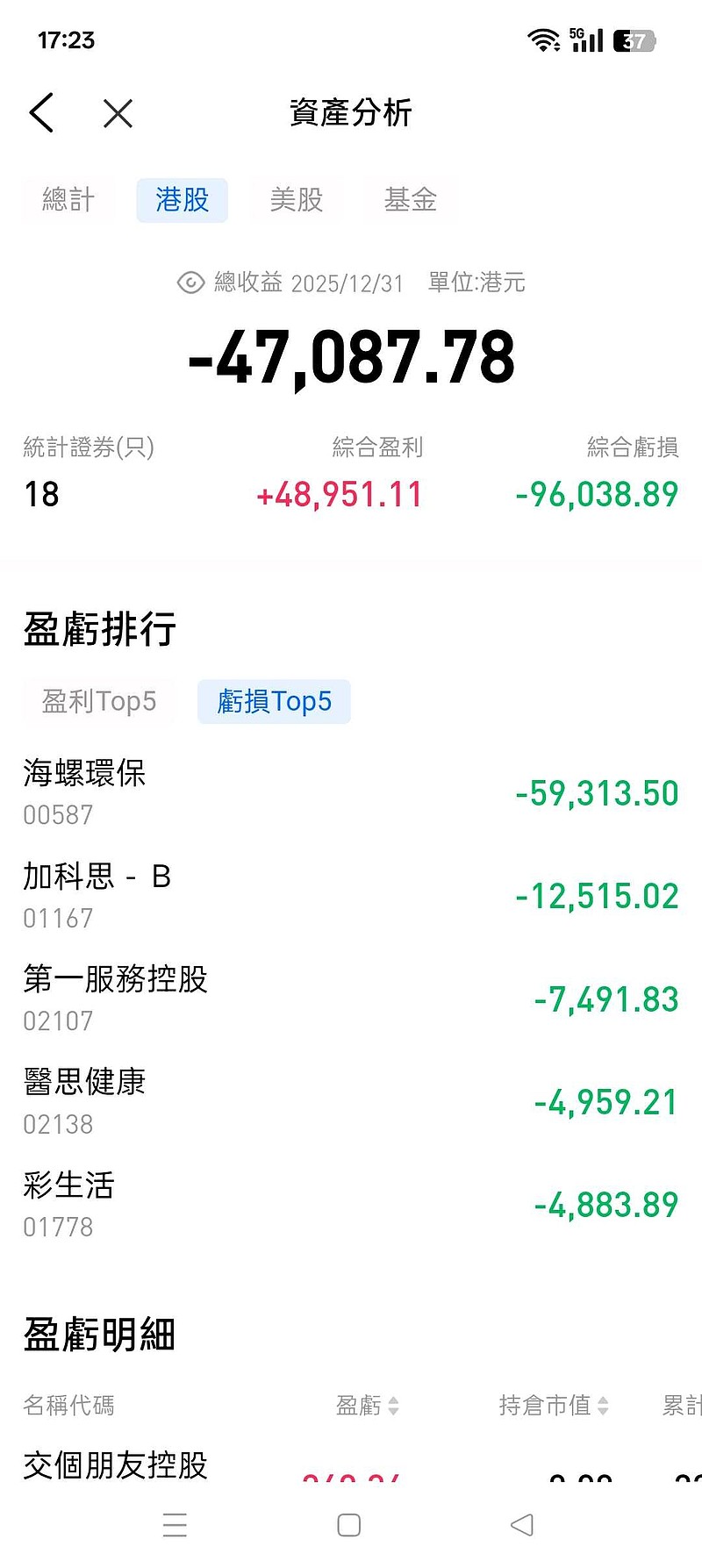The height and width of the screenshot is (1568, 702).
Task: Switch to the 美股 tab
Action: (297, 200)
